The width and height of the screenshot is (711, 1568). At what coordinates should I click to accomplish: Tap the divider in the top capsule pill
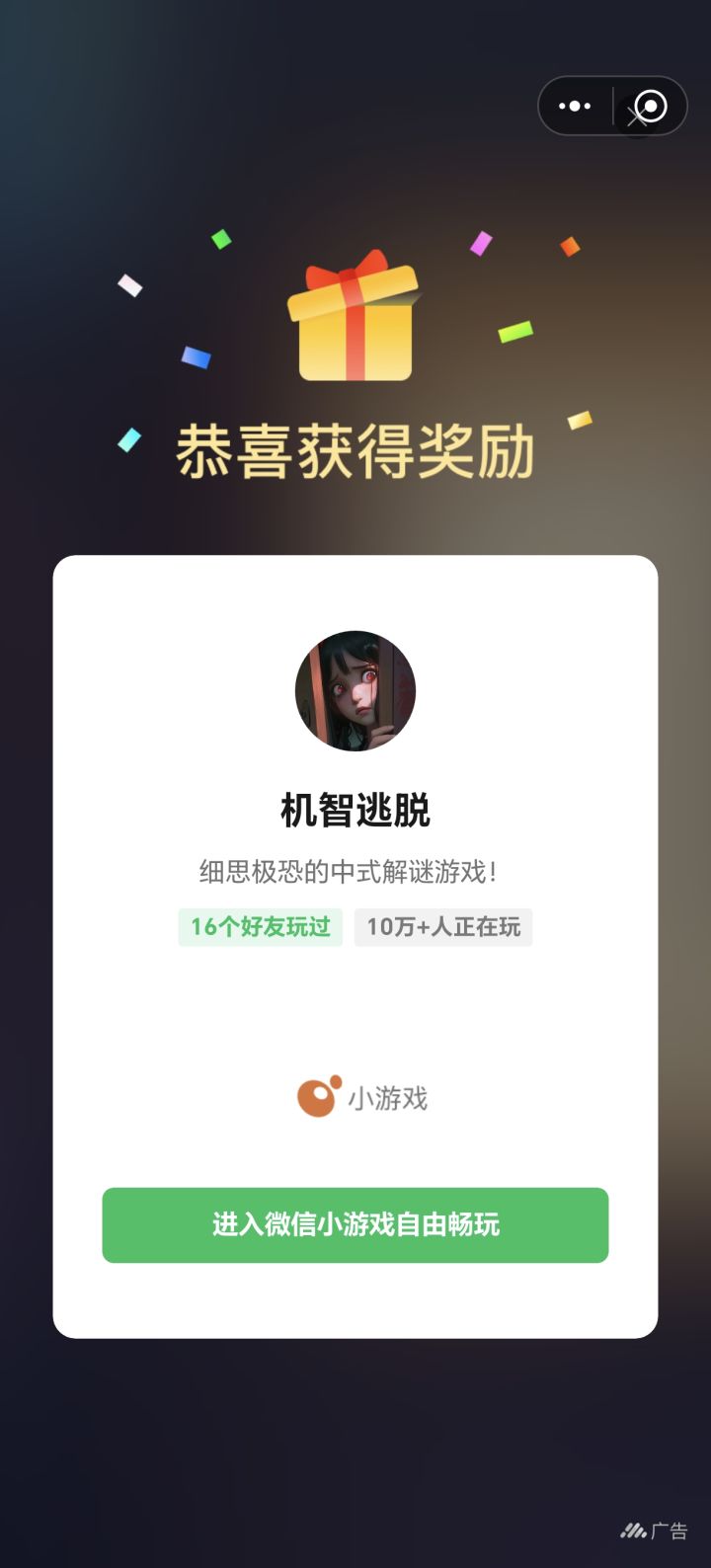[x=612, y=106]
